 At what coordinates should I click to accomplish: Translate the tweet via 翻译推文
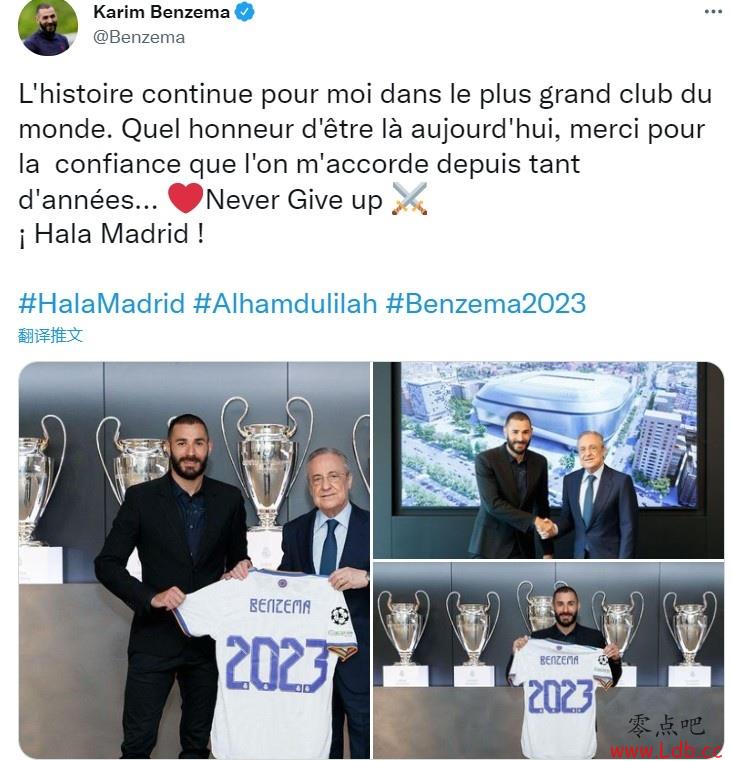[x=50, y=336]
